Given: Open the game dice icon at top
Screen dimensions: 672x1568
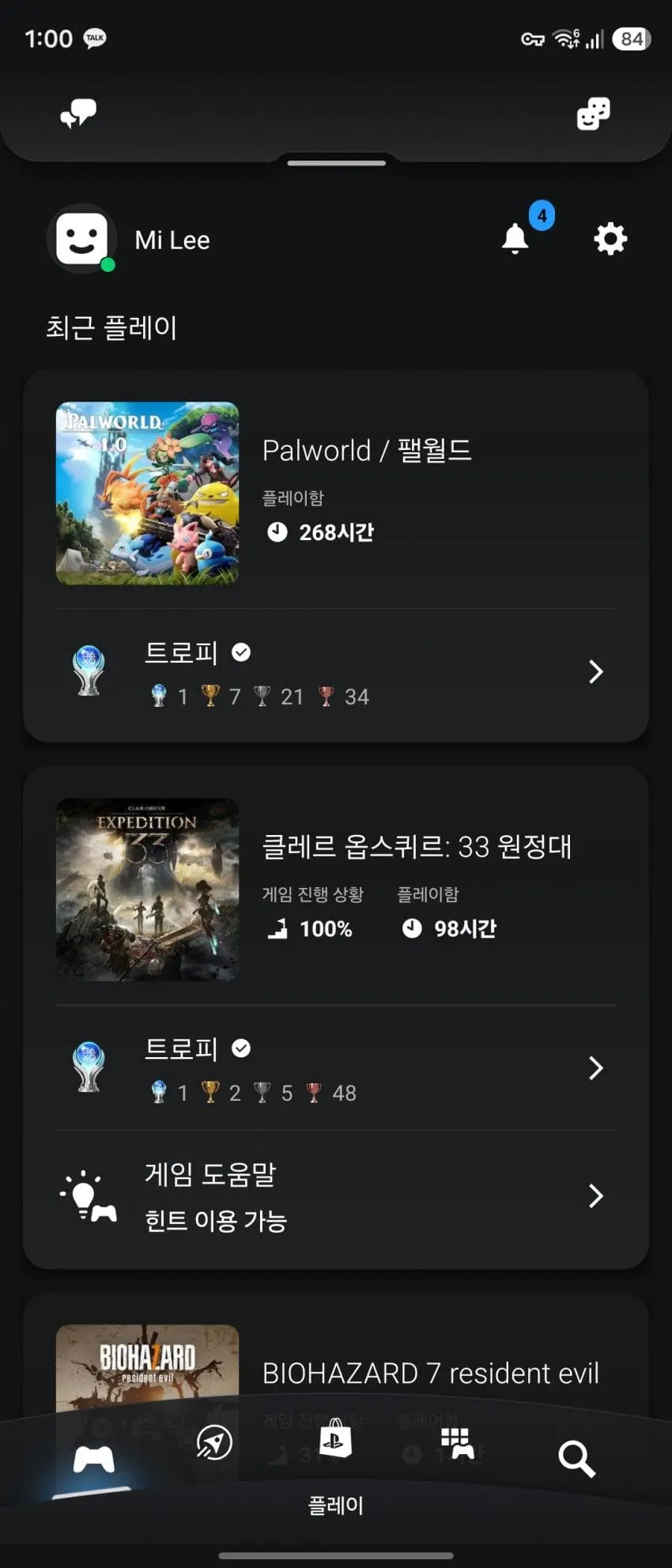Looking at the screenshot, I should (x=593, y=114).
